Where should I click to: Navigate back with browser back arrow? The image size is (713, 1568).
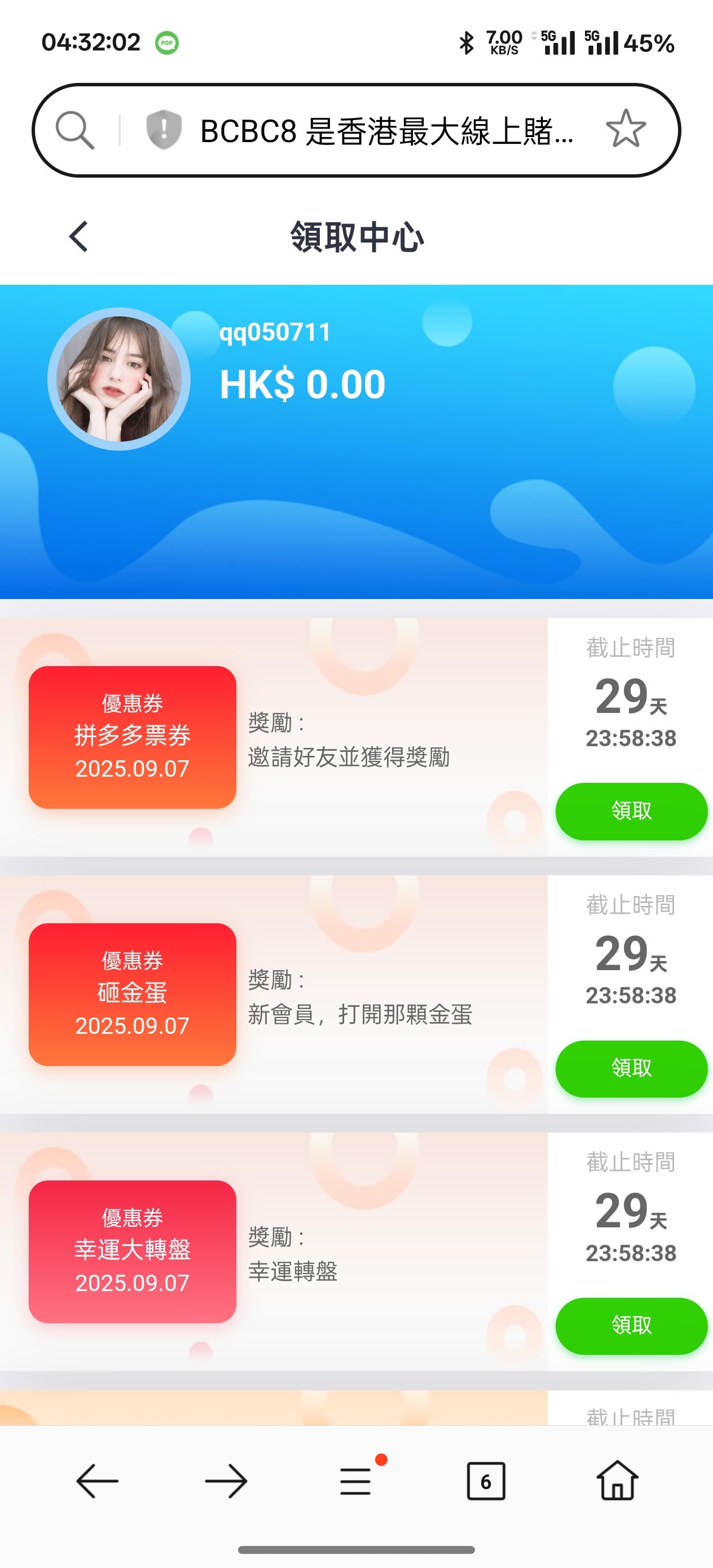click(x=98, y=1481)
